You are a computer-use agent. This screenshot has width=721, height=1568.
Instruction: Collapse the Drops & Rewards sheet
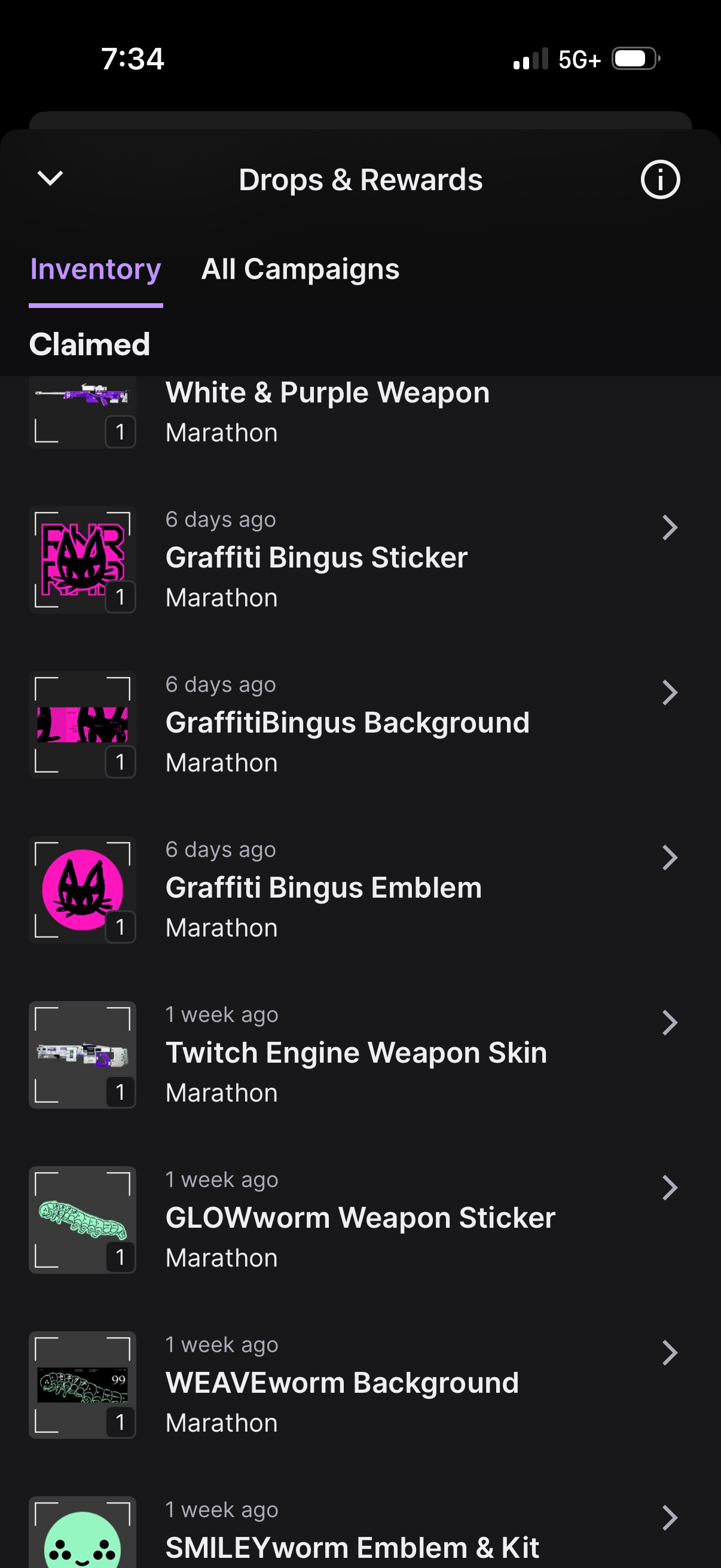pos(50,178)
